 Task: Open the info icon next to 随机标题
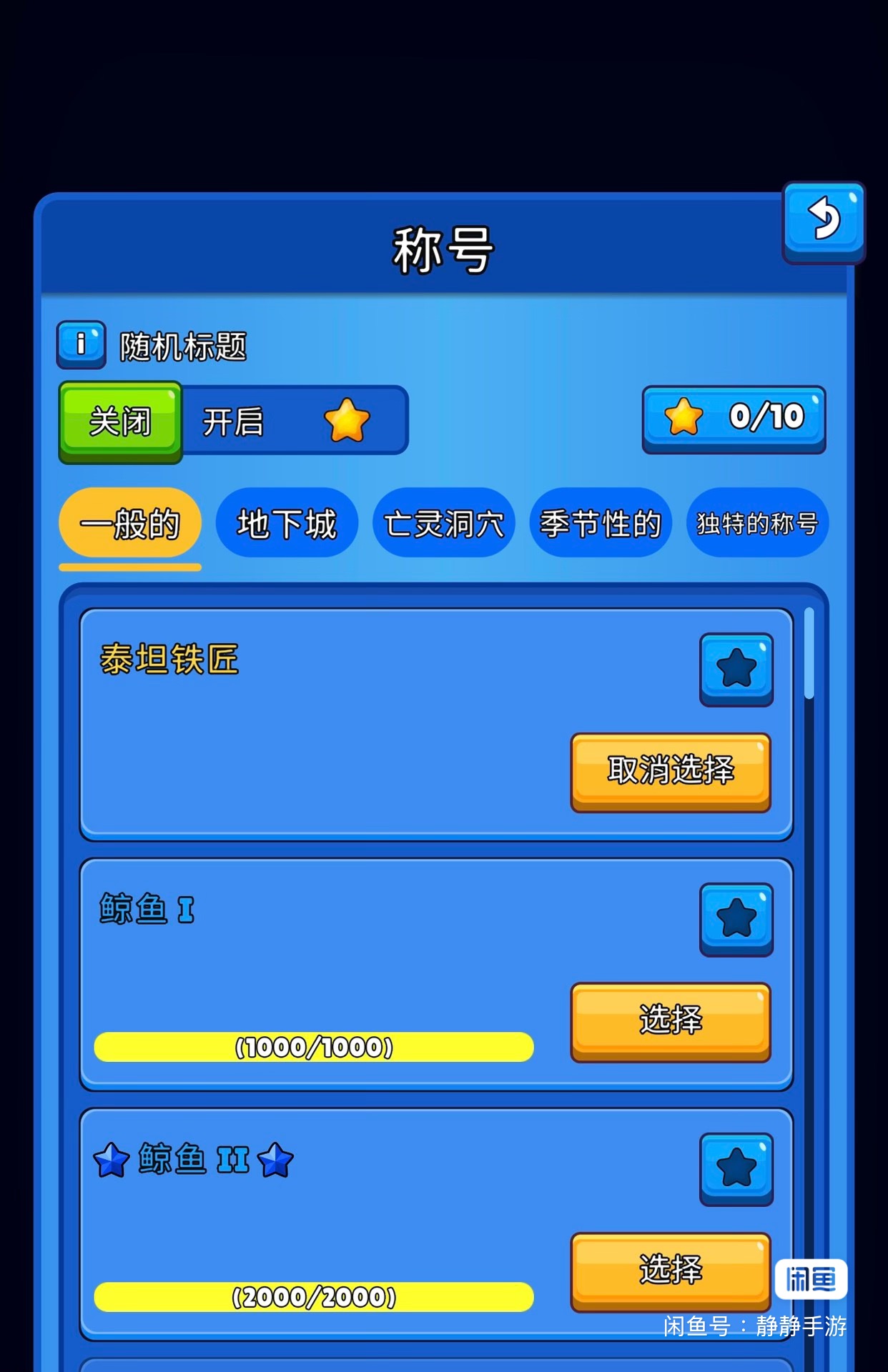click(82, 344)
